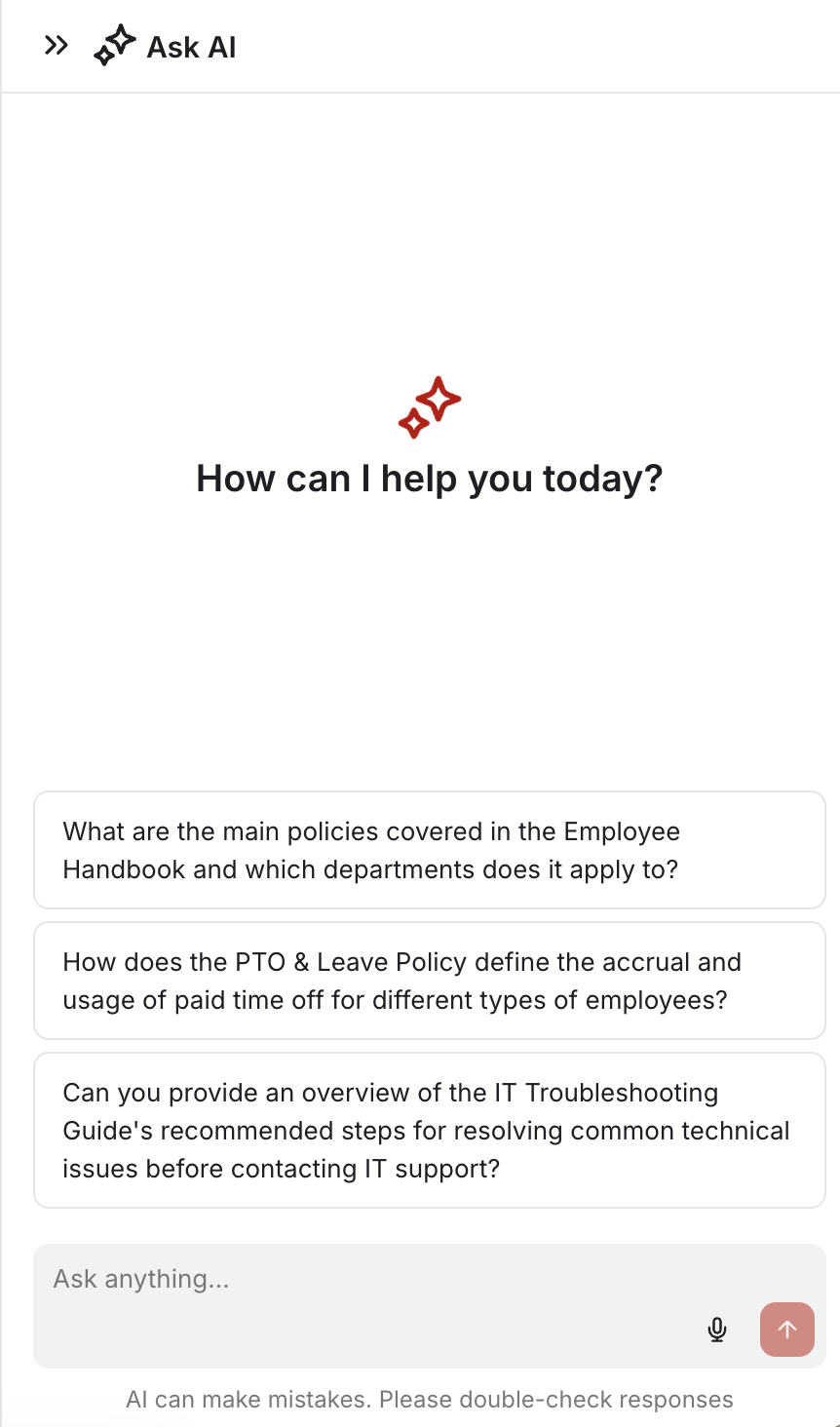Image resolution: width=840 pixels, height=1427 pixels.
Task: Pick the IT Troubleshooting Guide suggestion
Action: 430,1131
